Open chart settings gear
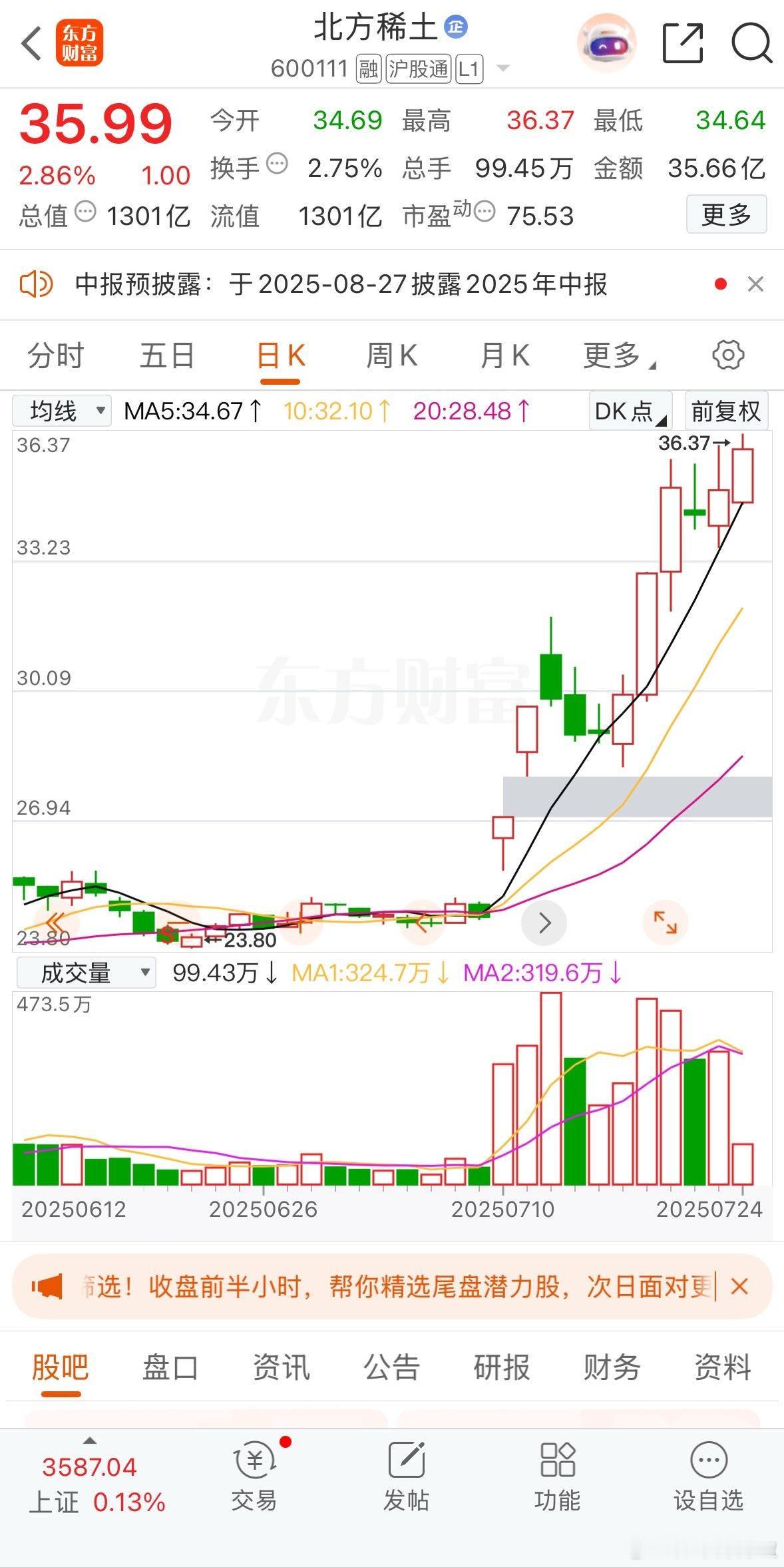784x1567 pixels. [x=728, y=355]
